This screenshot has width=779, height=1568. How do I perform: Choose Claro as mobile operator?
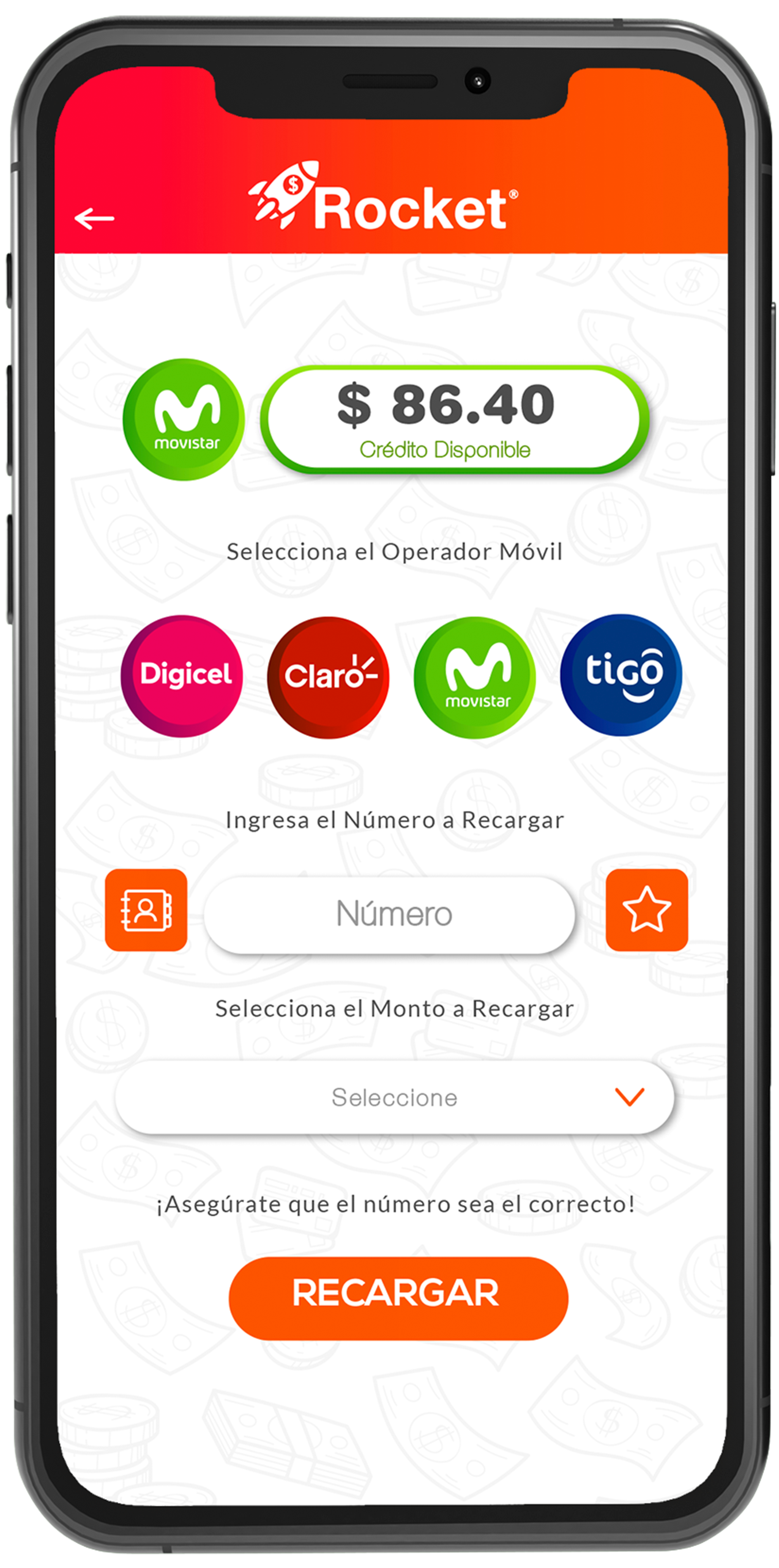pyautogui.click(x=328, y=677)
